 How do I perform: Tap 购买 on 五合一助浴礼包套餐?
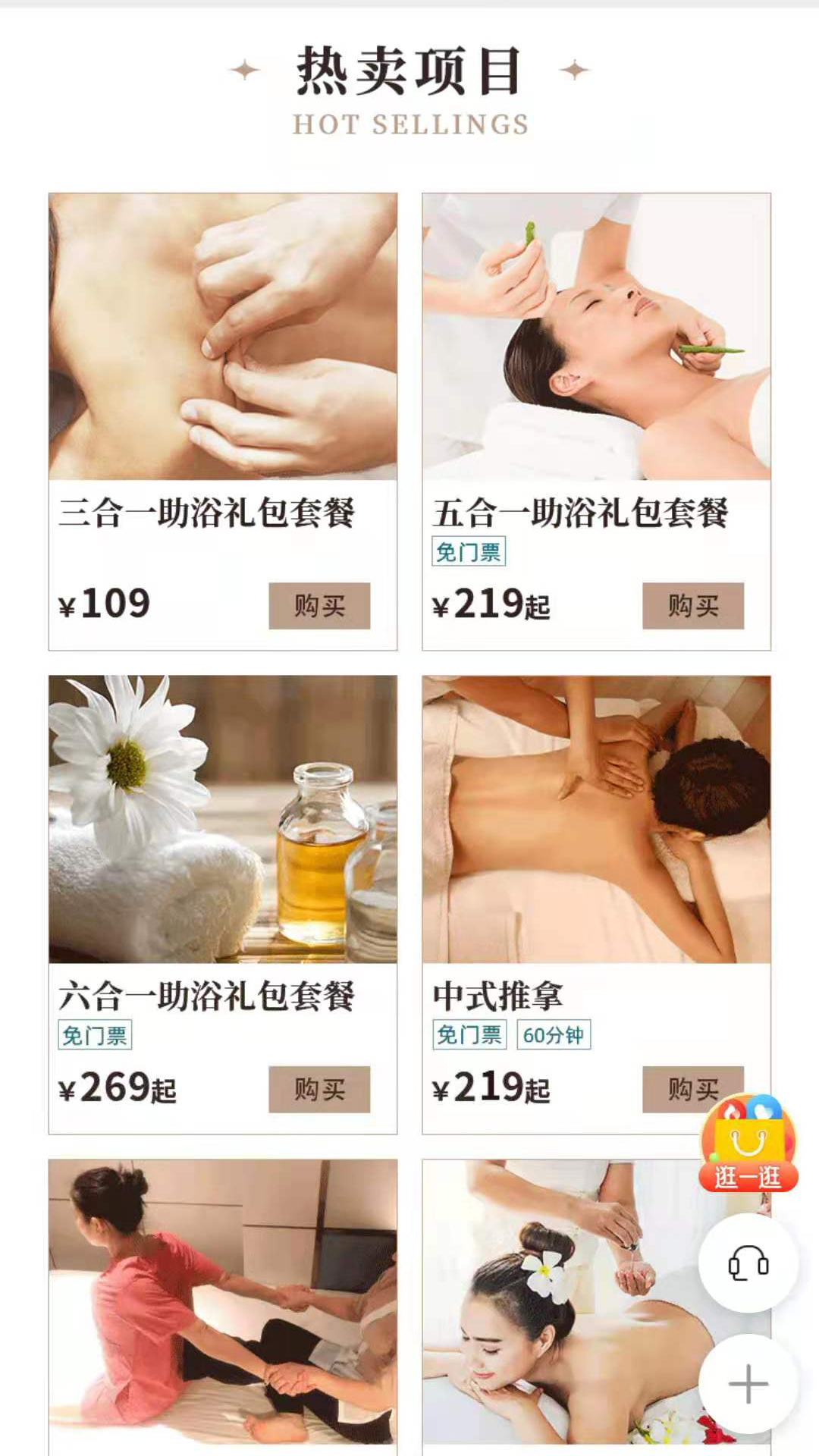click(692, 605)
